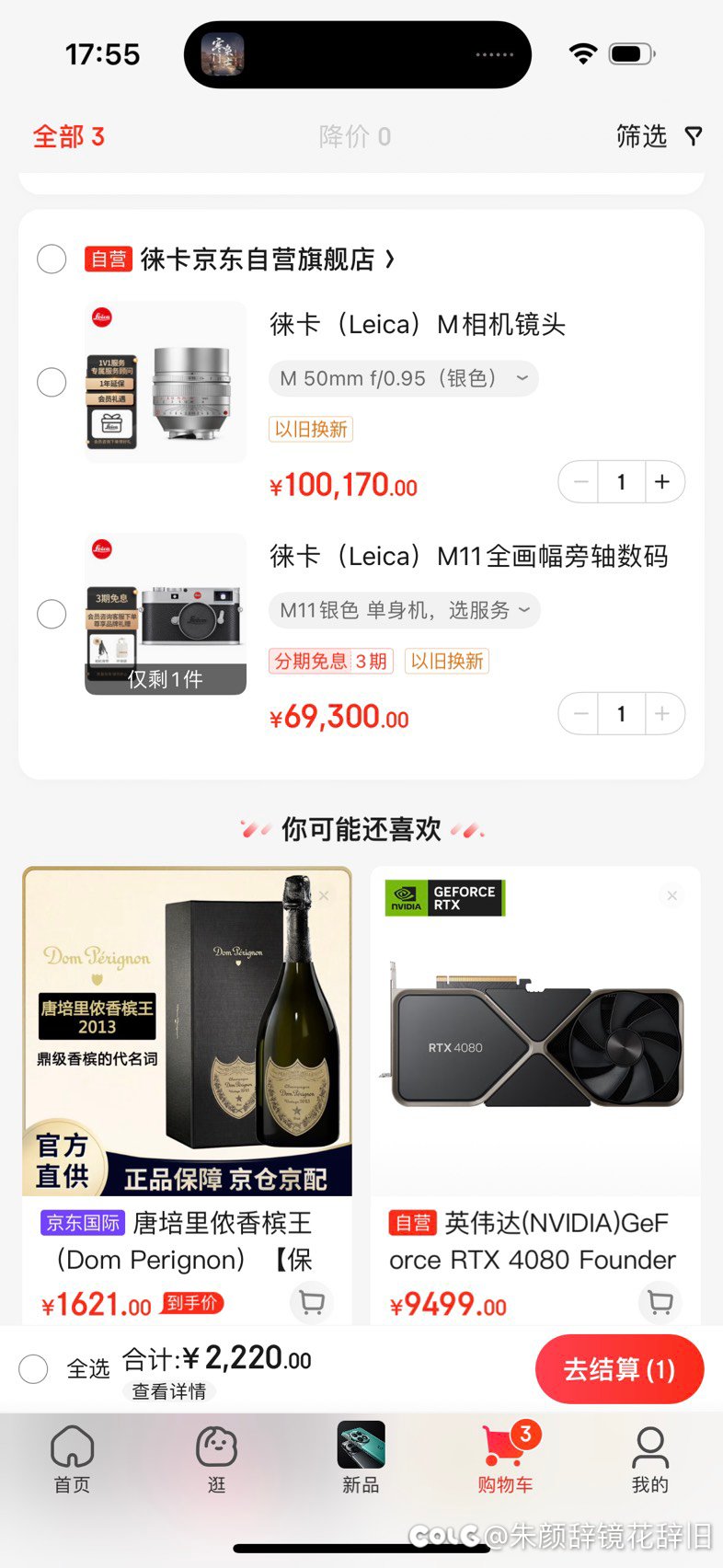View 查看详情 of the total
Image resolution: width=723 pixels, height=1568 pixels.
click(169, 1391)
